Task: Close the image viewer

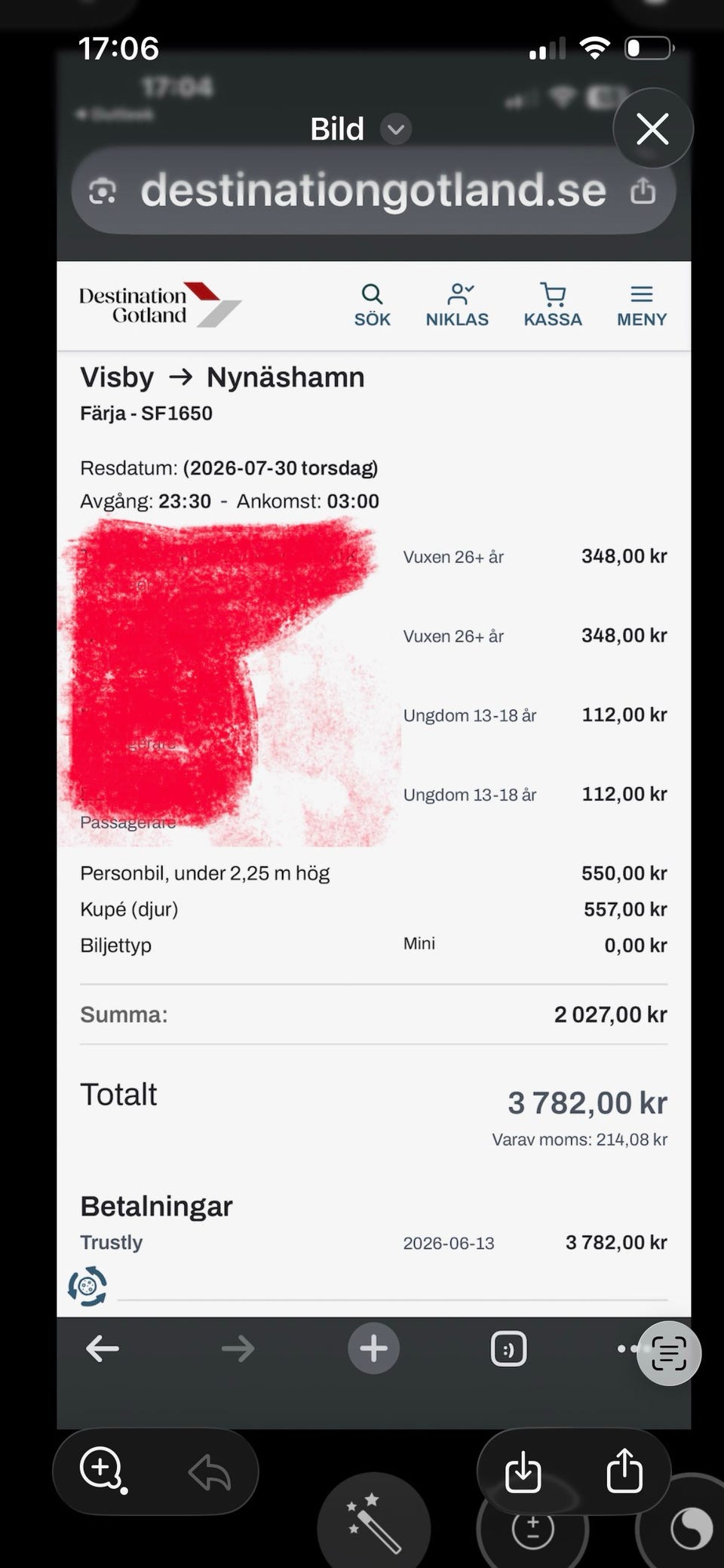Action: tap(653, 128)
